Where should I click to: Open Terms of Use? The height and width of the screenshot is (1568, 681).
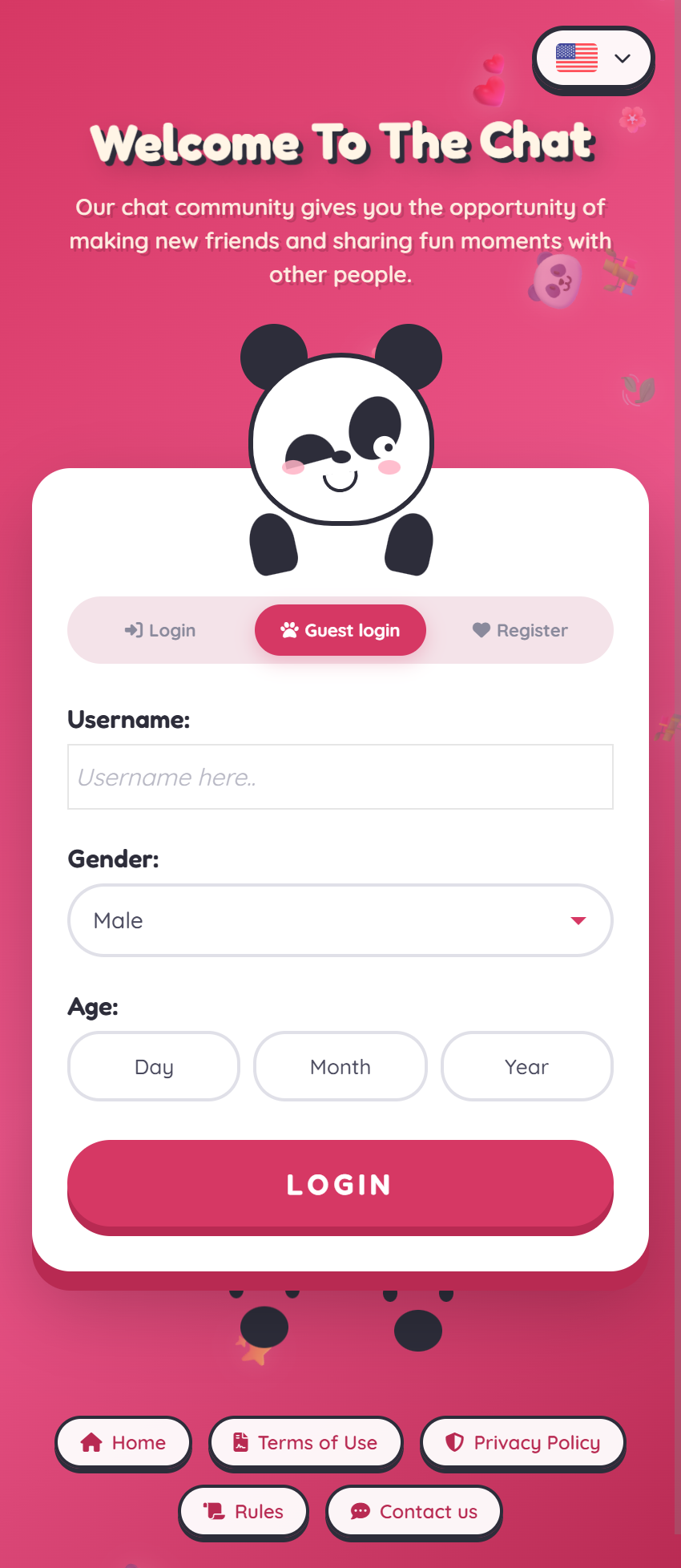click(x=305, y=1443)
